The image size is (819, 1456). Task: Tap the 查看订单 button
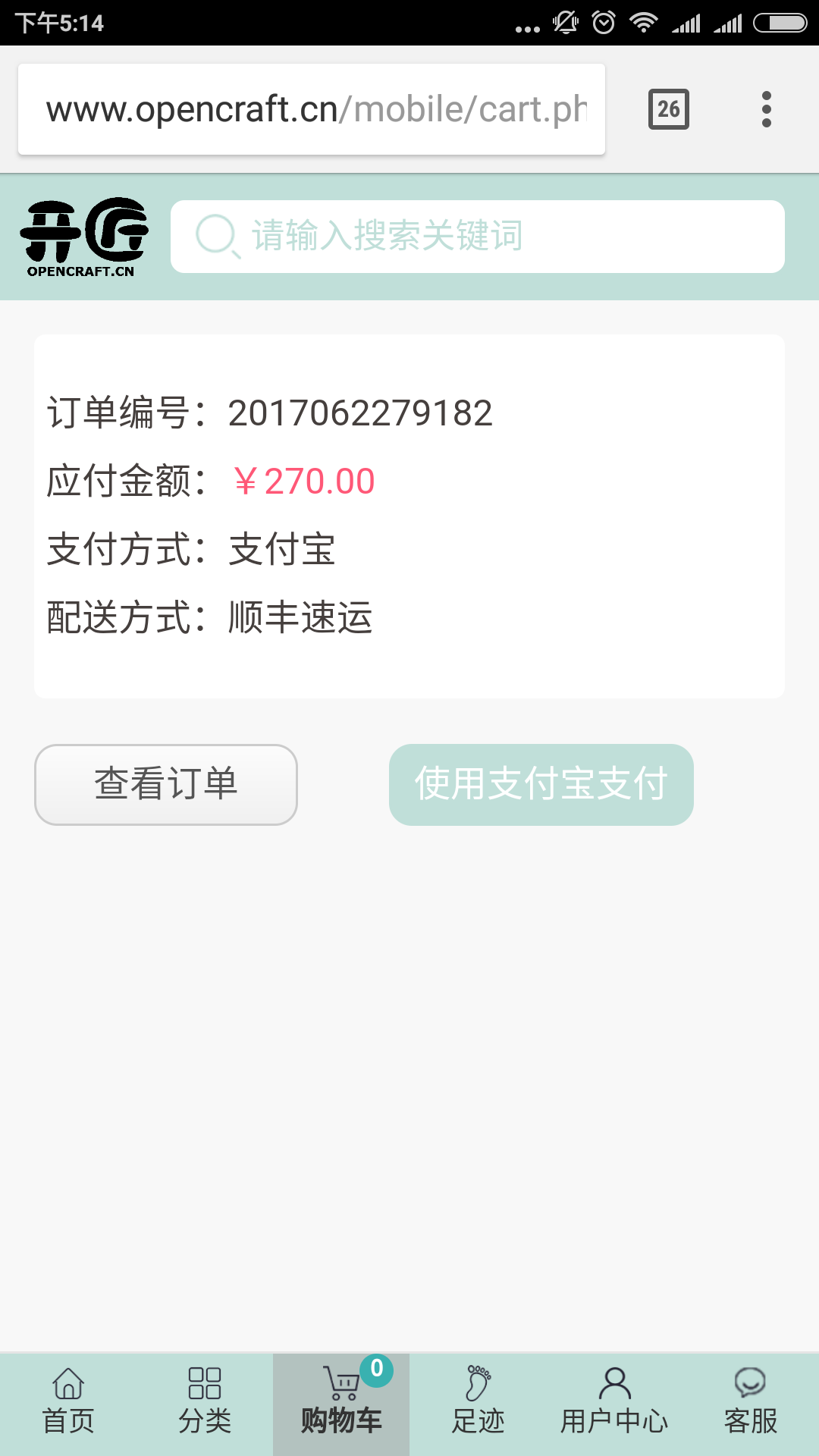pos(166,785)
